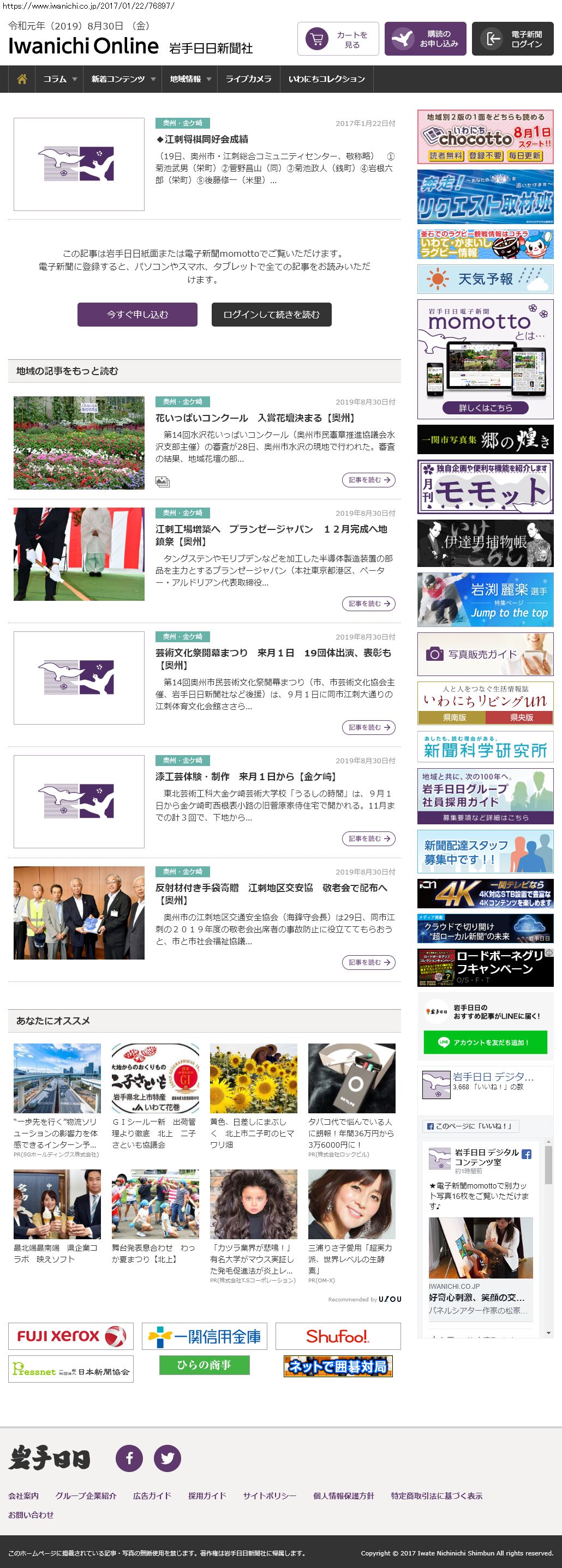Open 会社案内 footer link
This screenshot has height=1568, width=562.
pyautogui.click(x=23, y=1495)
